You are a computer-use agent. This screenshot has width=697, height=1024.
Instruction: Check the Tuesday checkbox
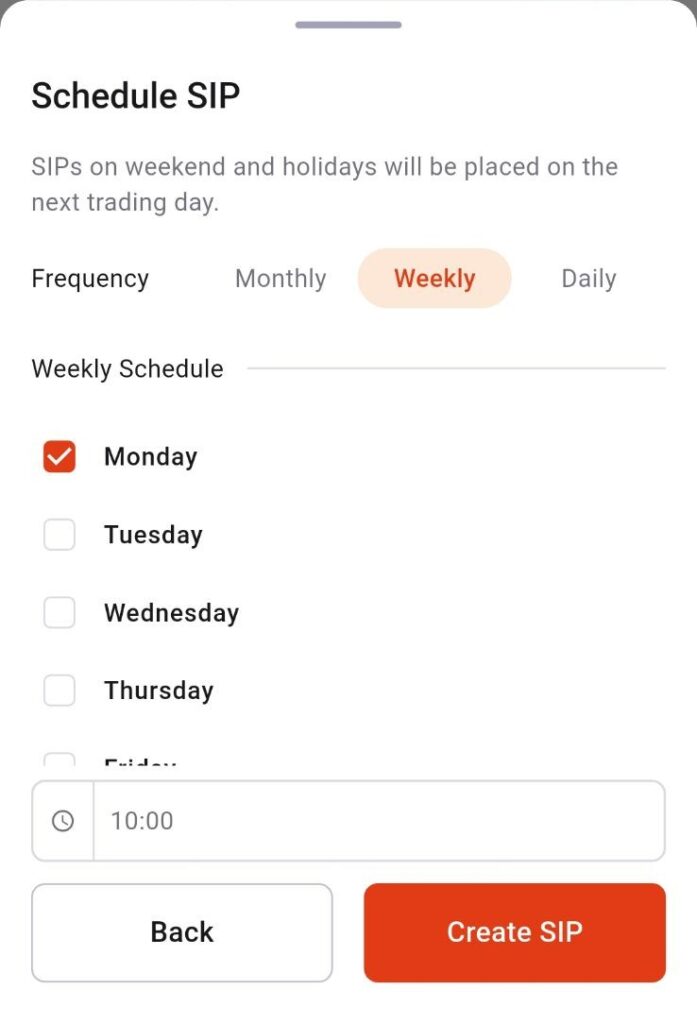(x=59, y=535)
